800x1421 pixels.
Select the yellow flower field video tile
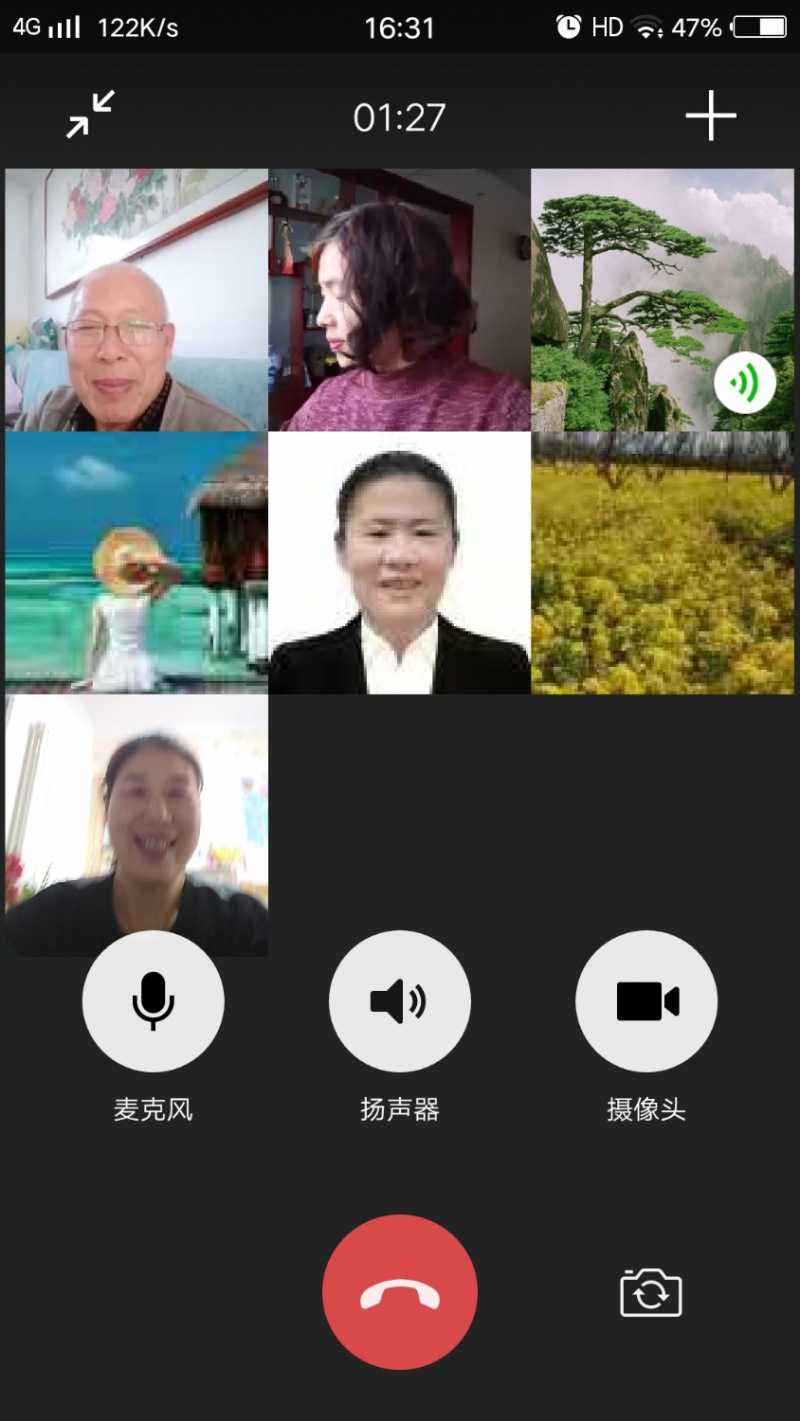tap(662, 562)
